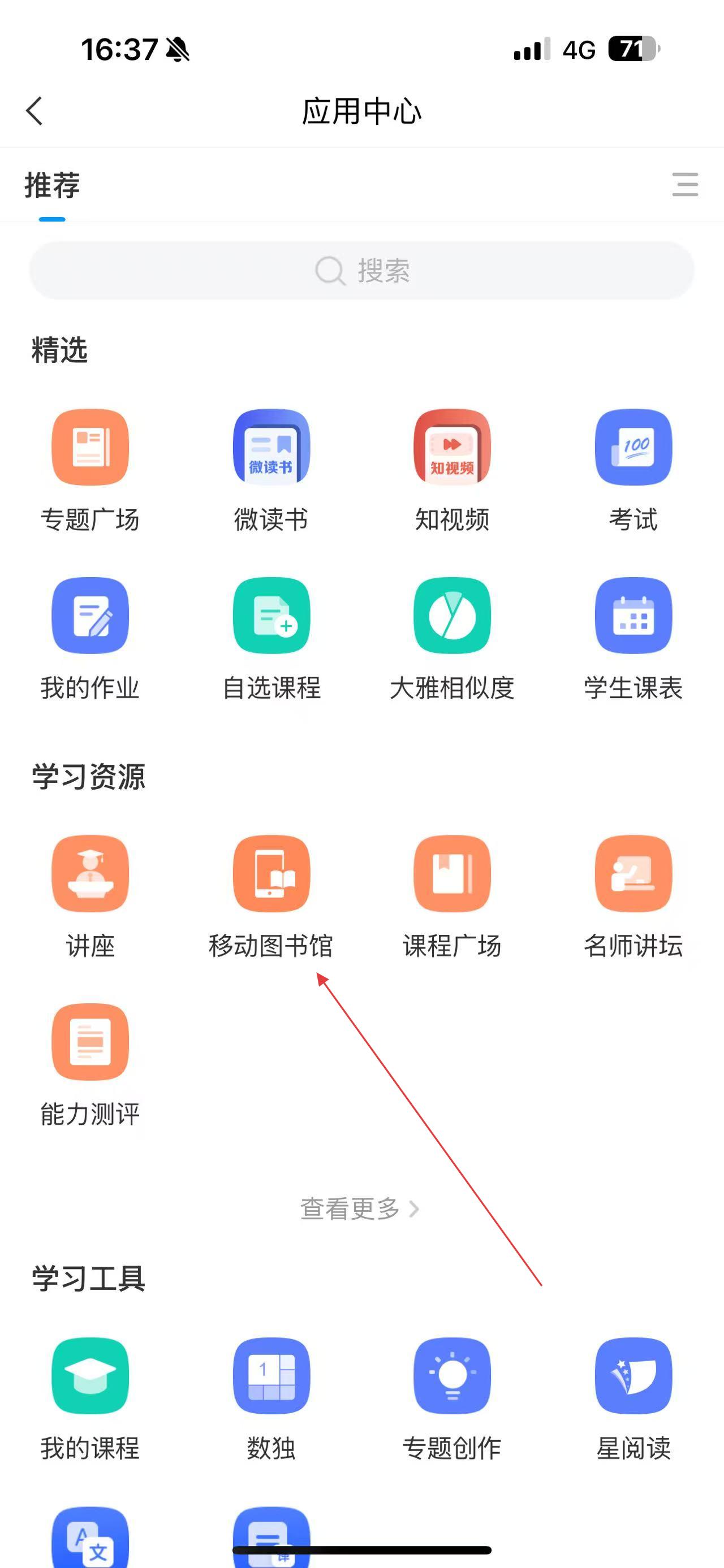This screenshot has width=724, height=1568.
Task: Go back from 应用中心
Action: click(35, 111)
